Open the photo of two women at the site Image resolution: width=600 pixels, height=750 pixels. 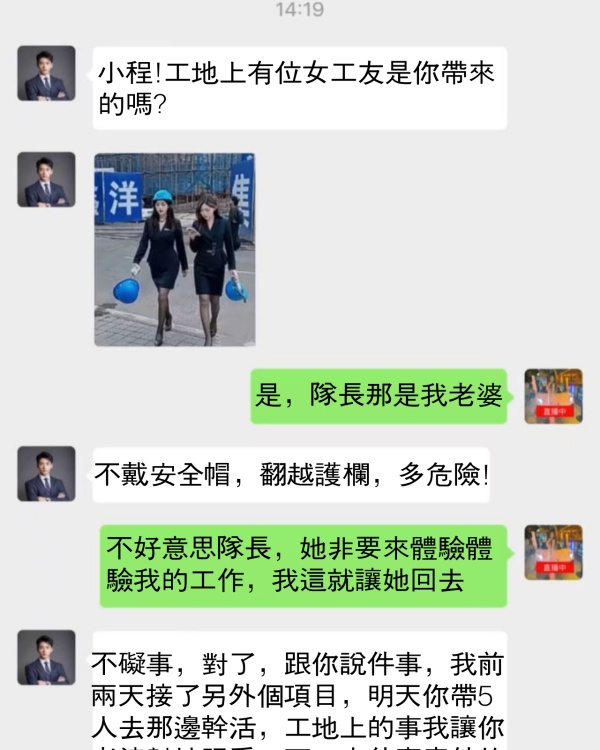[x=174, y=249]
